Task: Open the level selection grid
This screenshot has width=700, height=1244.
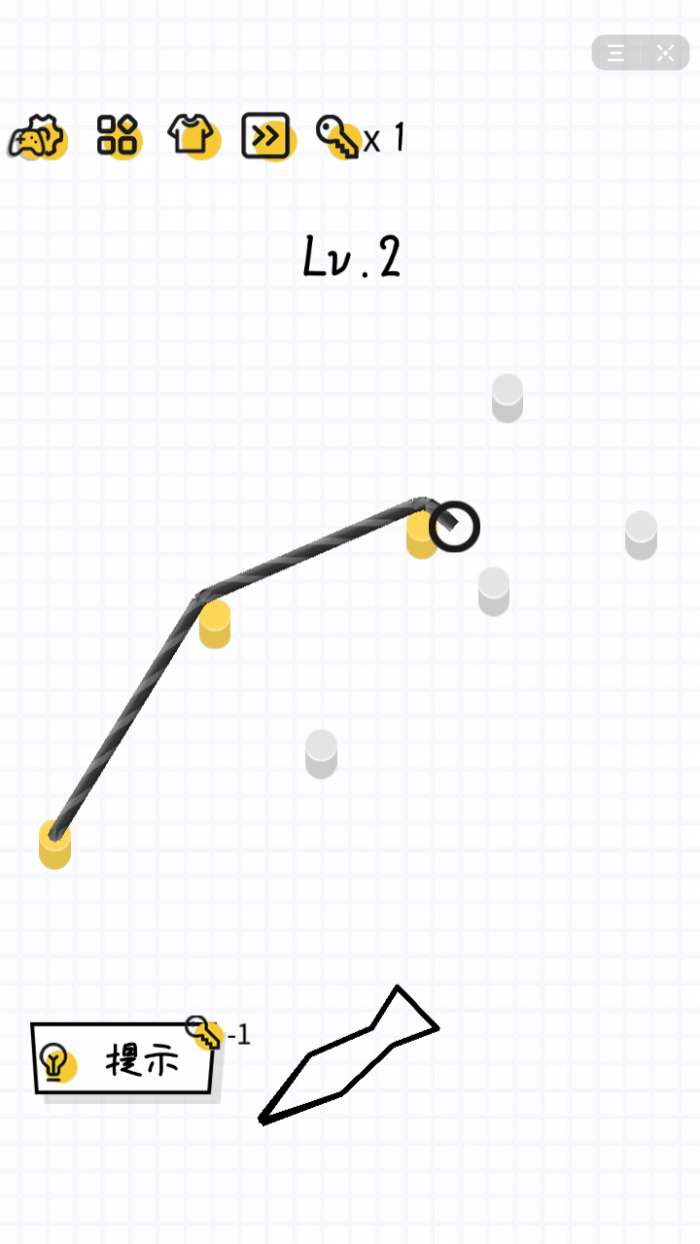Action: (117, 135)
